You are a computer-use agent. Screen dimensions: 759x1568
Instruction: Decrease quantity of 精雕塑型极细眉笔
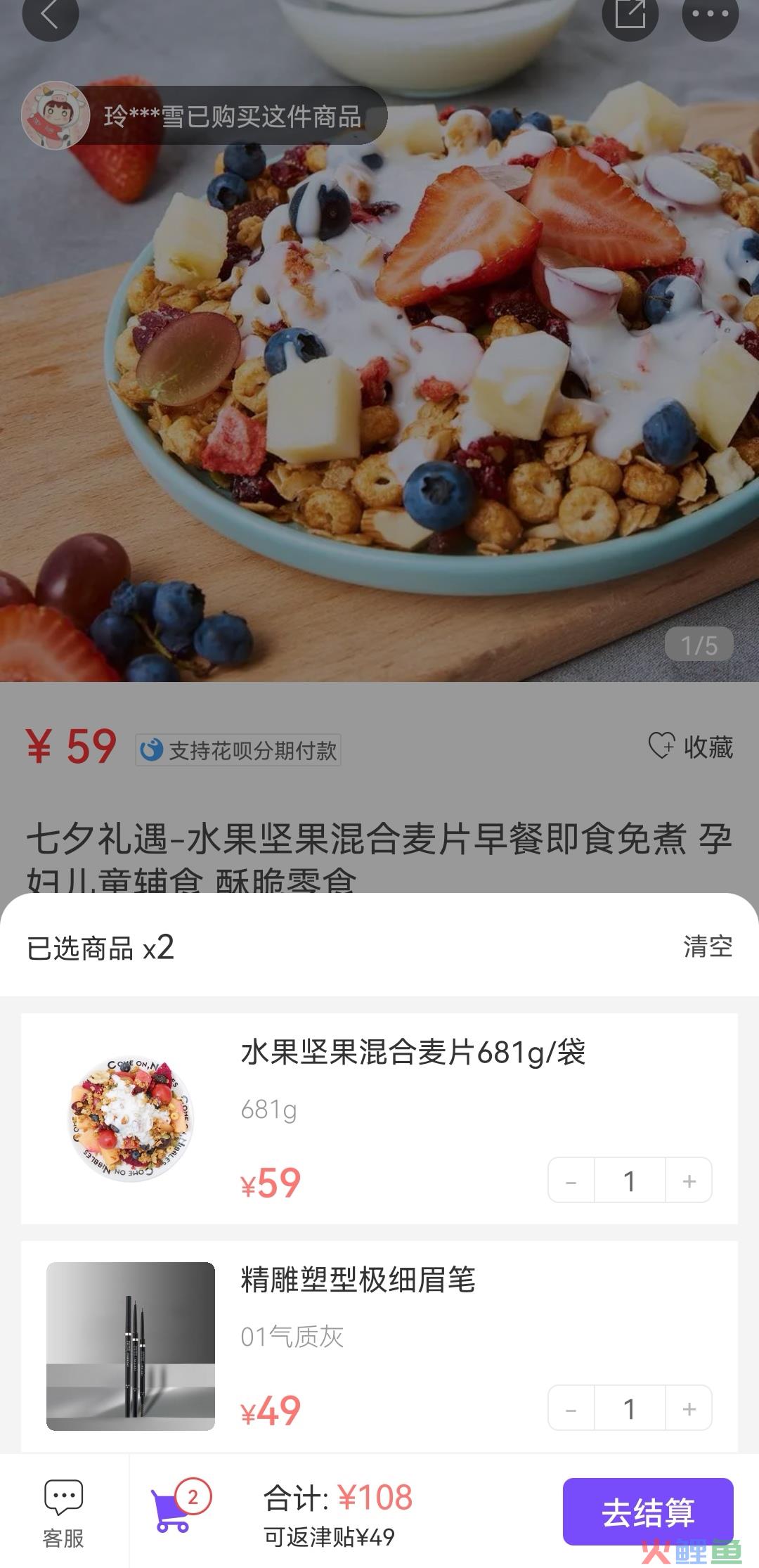[x=571, y=1408]
